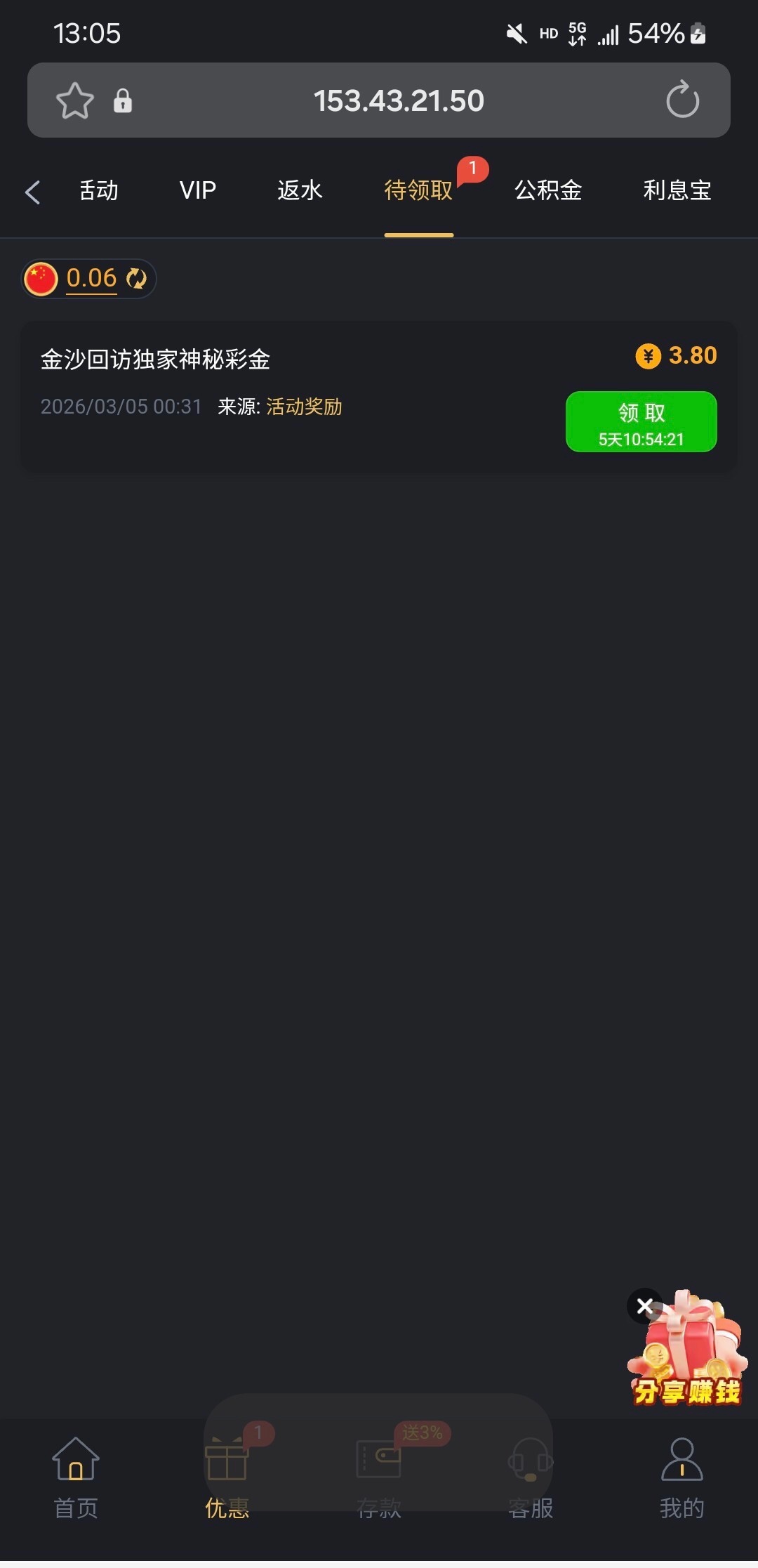Bookmark this page with the star icon
This screenshot has height=1568, width=758.
[x=74, y=101]
